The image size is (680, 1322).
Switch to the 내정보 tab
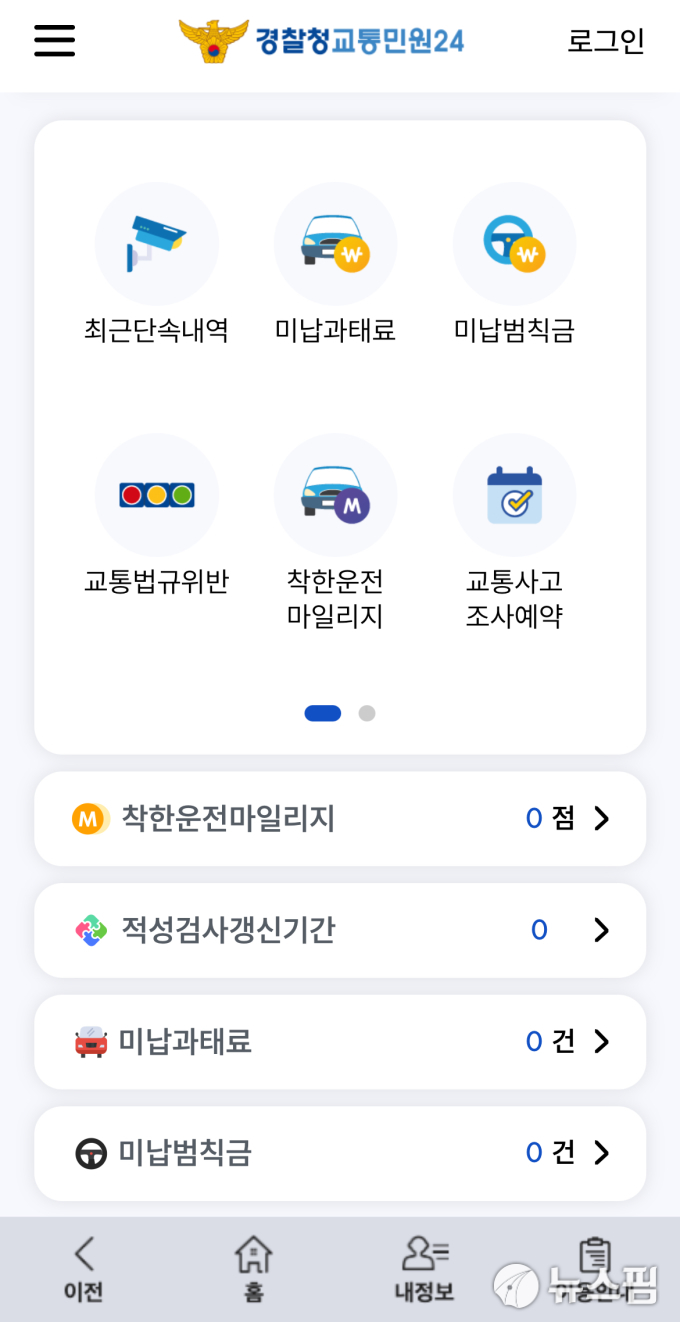coord(424,1268)
